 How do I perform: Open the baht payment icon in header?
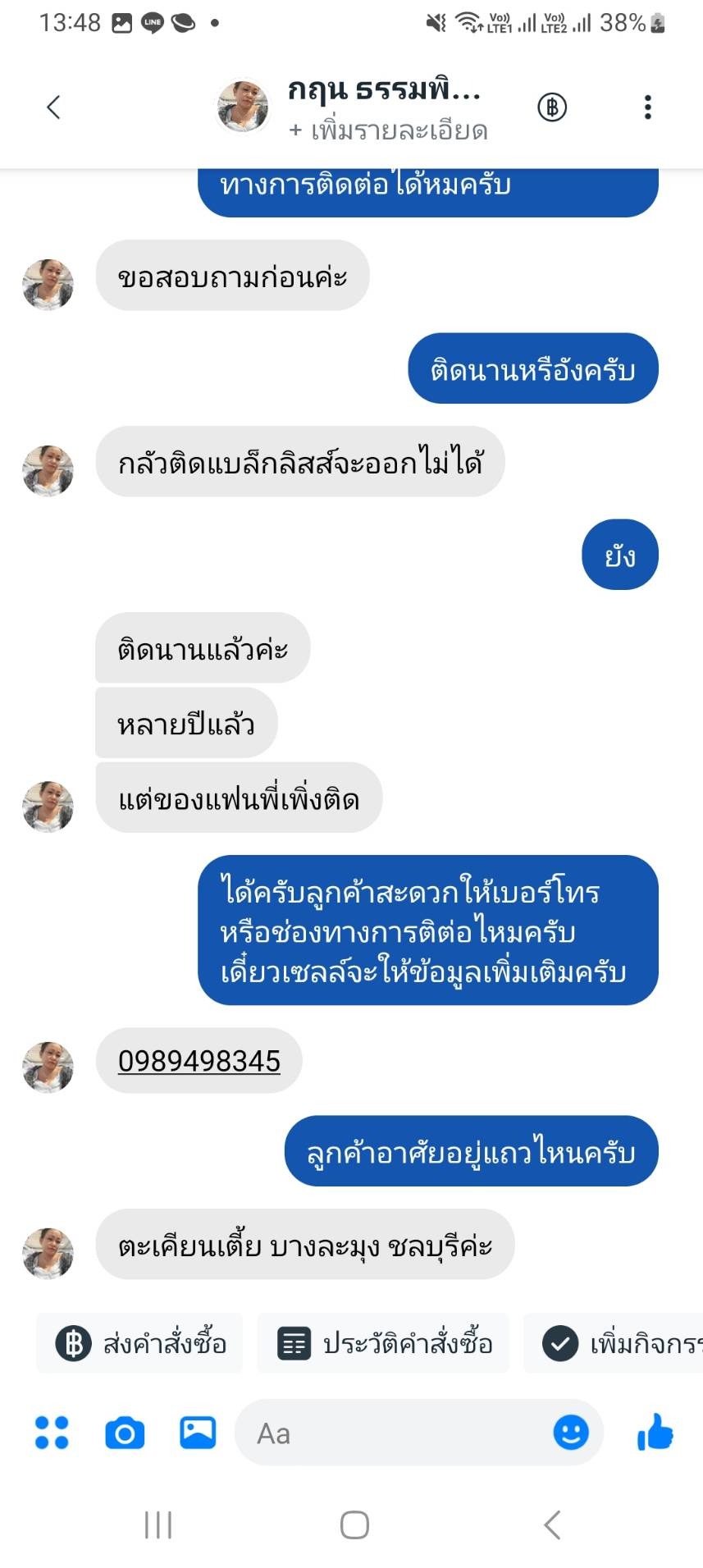(552, 107)
